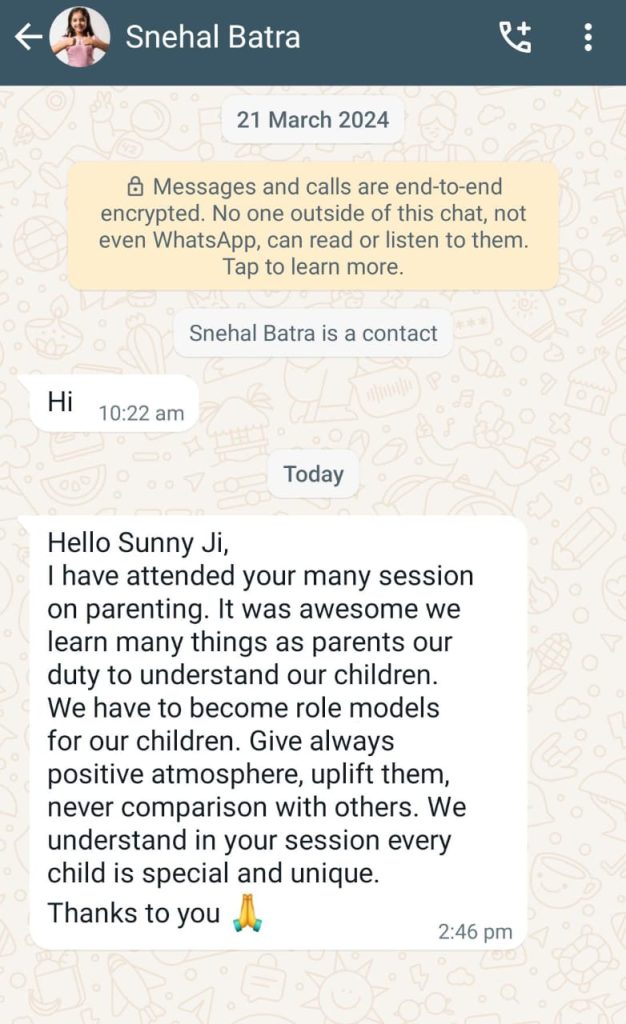The width and height of the screenshot is (626, 1024).
Task: Start a call with Snehal Batra
Action: point(515,38)
